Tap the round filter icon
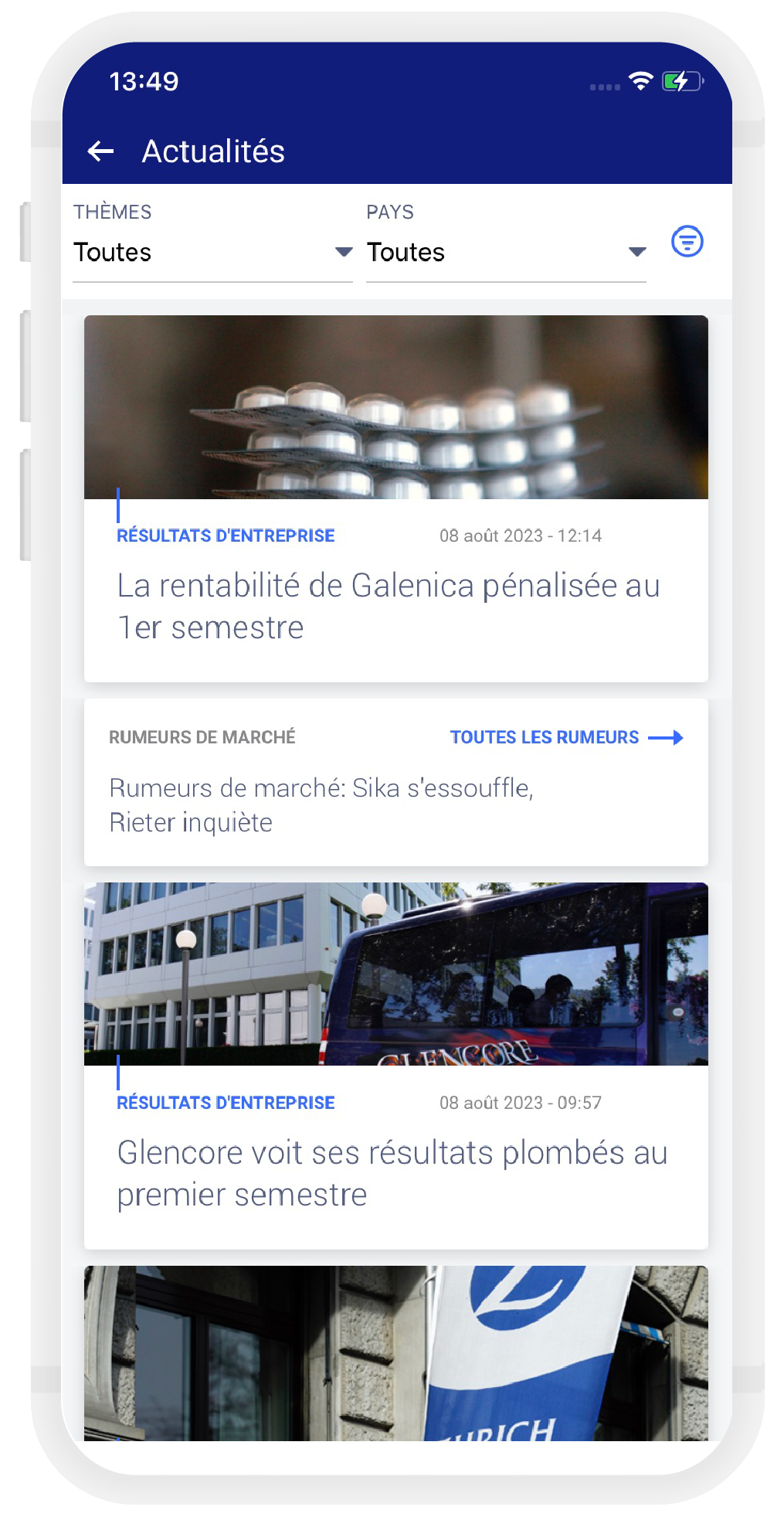 [687, 242]
